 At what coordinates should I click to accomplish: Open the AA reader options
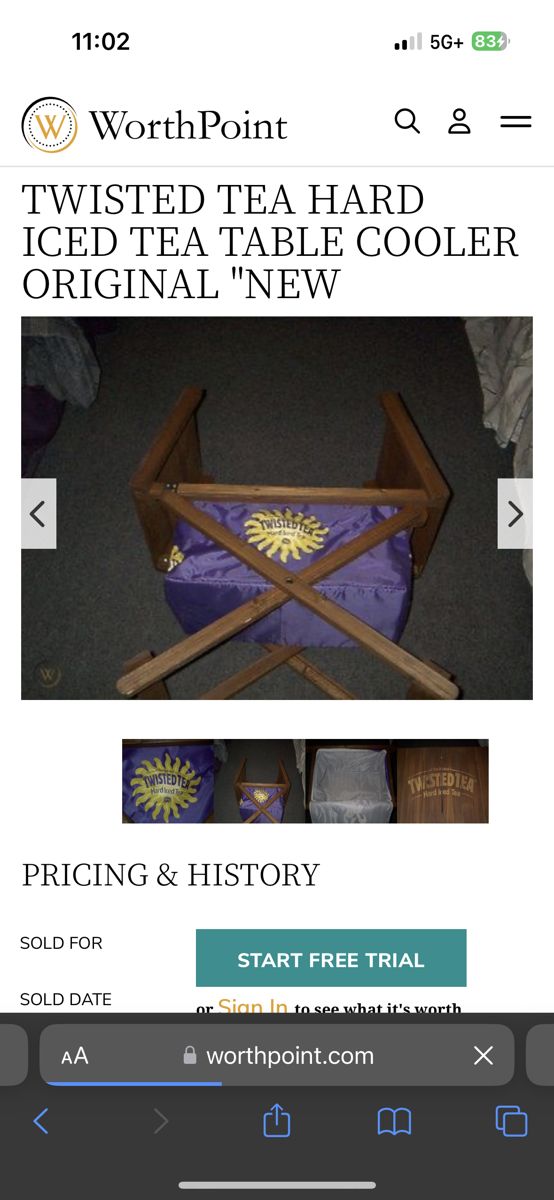coord(75,1056)
